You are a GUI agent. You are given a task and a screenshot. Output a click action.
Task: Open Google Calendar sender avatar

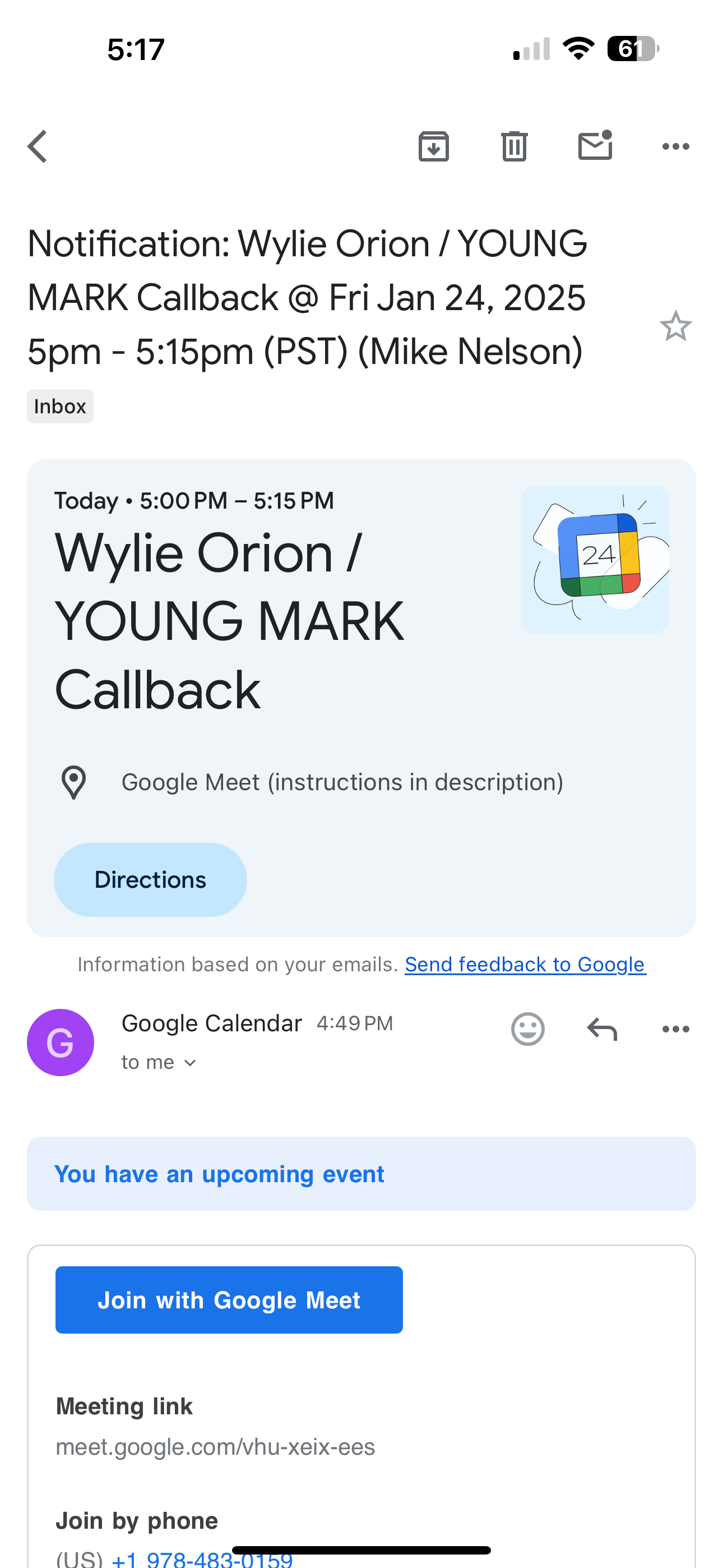pos(61,1042)
